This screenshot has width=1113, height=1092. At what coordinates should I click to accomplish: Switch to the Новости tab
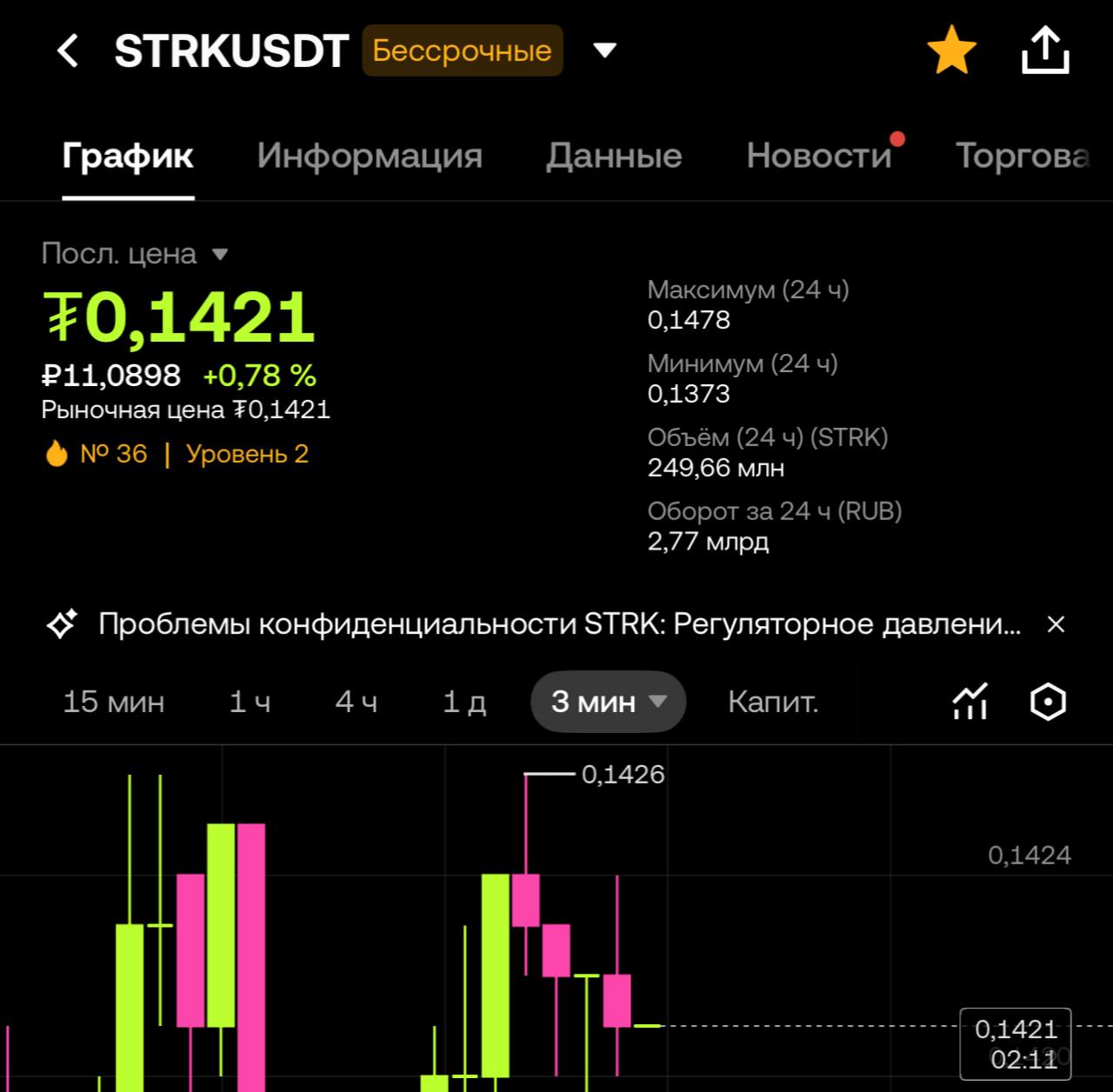819,156
